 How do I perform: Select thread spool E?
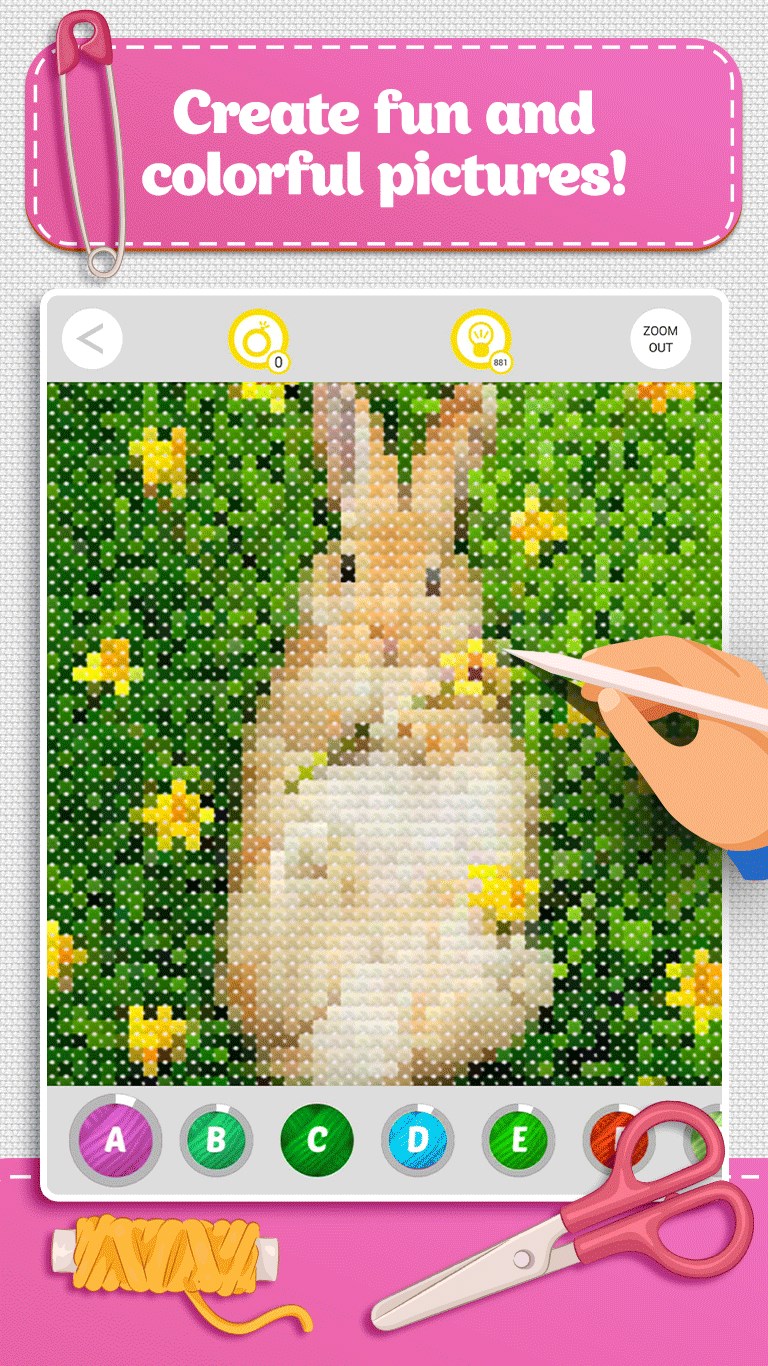click(x=518, y=1138)
